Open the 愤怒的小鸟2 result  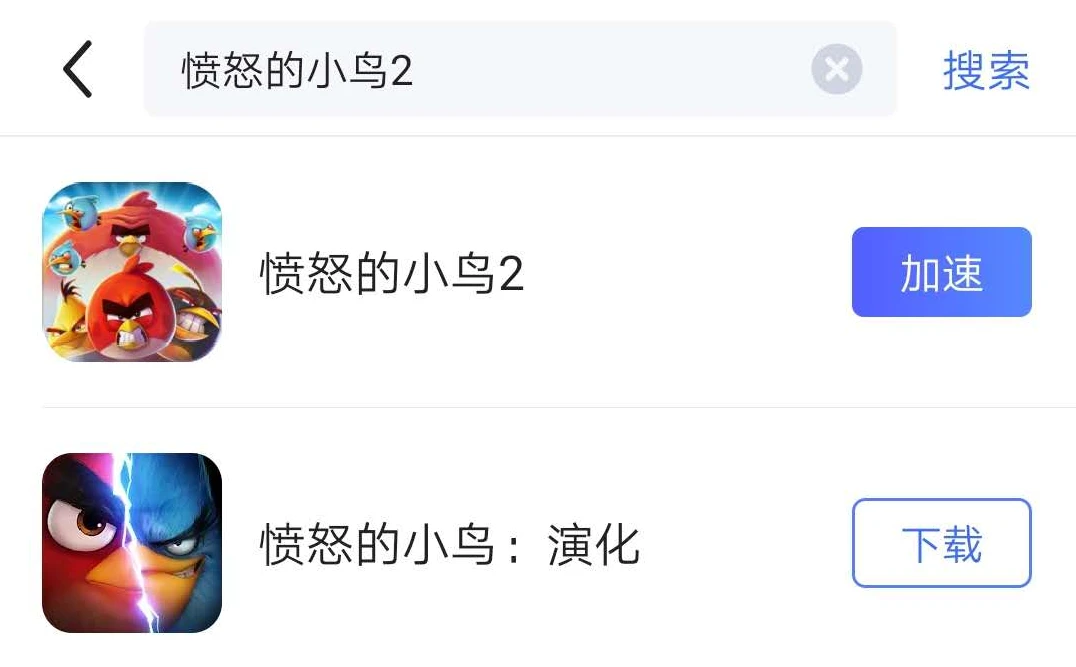(x=392, y=273)
